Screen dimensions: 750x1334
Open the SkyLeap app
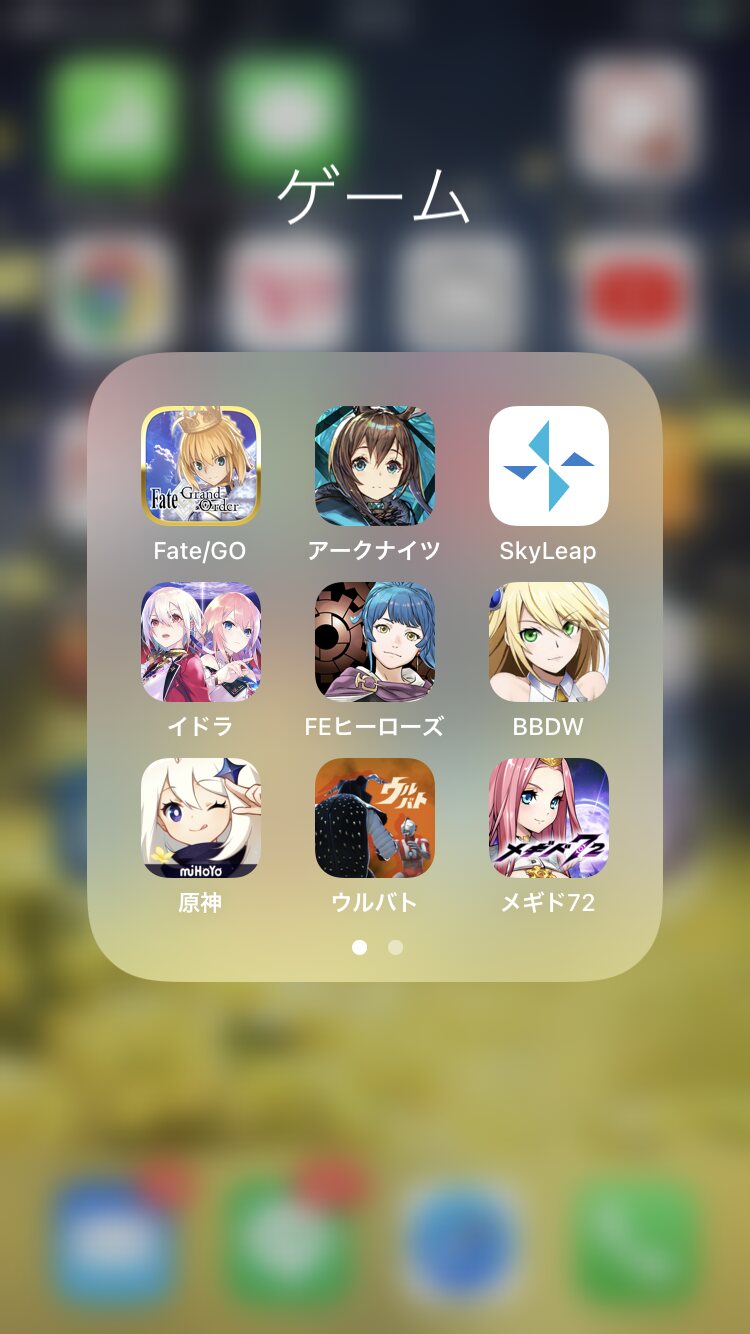pyautogui.click(x=548, y=466)
